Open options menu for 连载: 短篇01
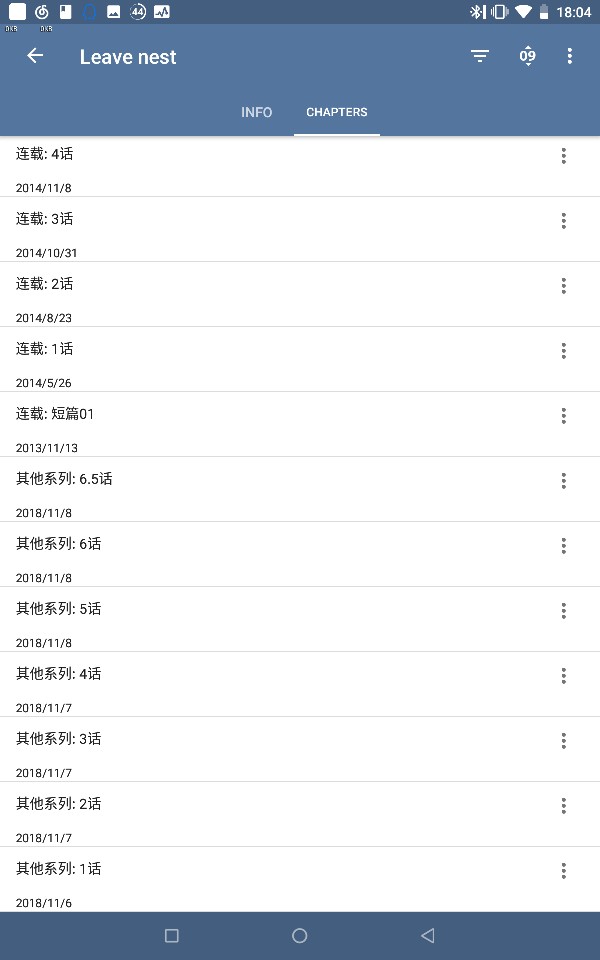Viewport: 600px width, 960px height. (564, 416)
